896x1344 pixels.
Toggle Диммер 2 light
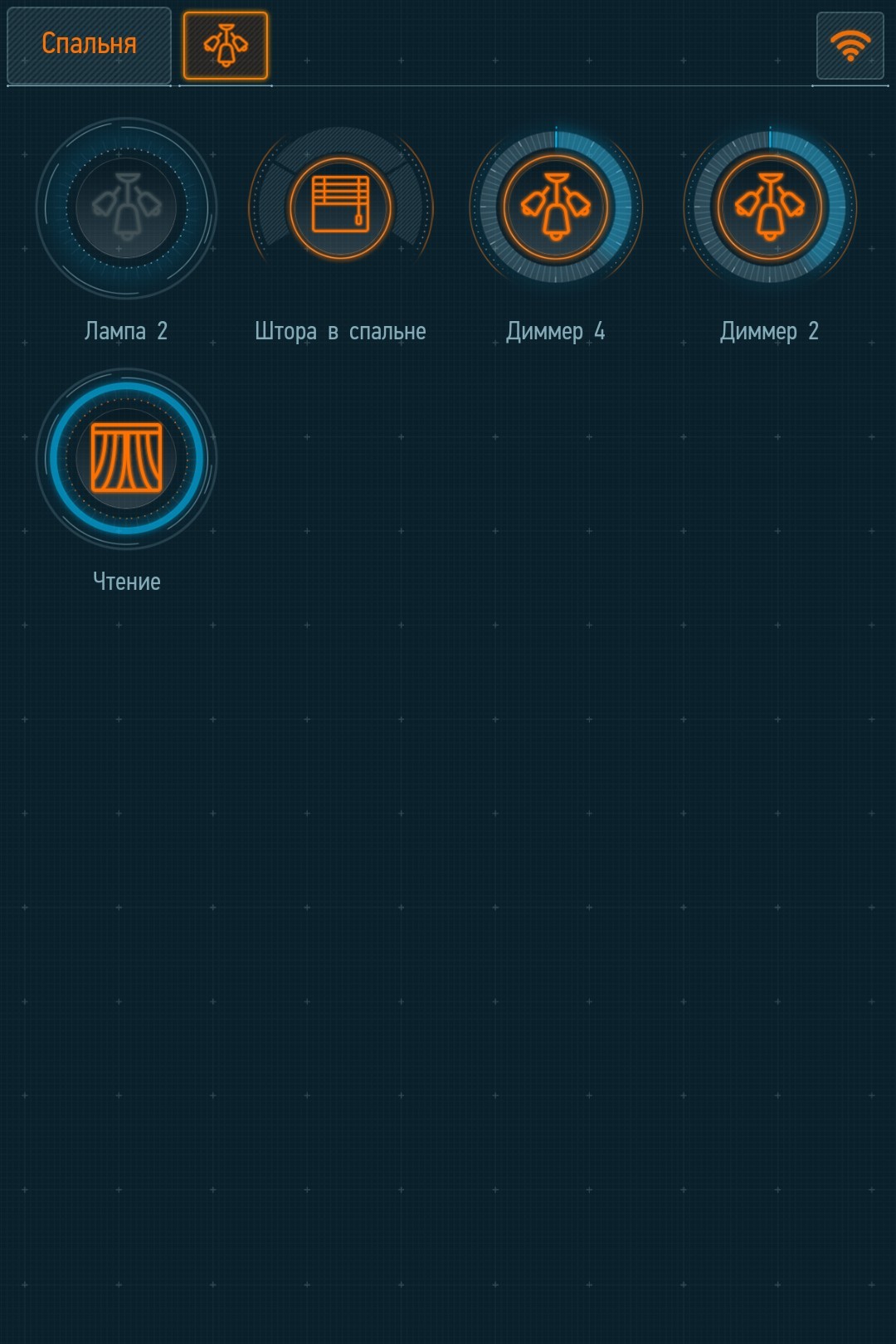[x=770, y=207]
